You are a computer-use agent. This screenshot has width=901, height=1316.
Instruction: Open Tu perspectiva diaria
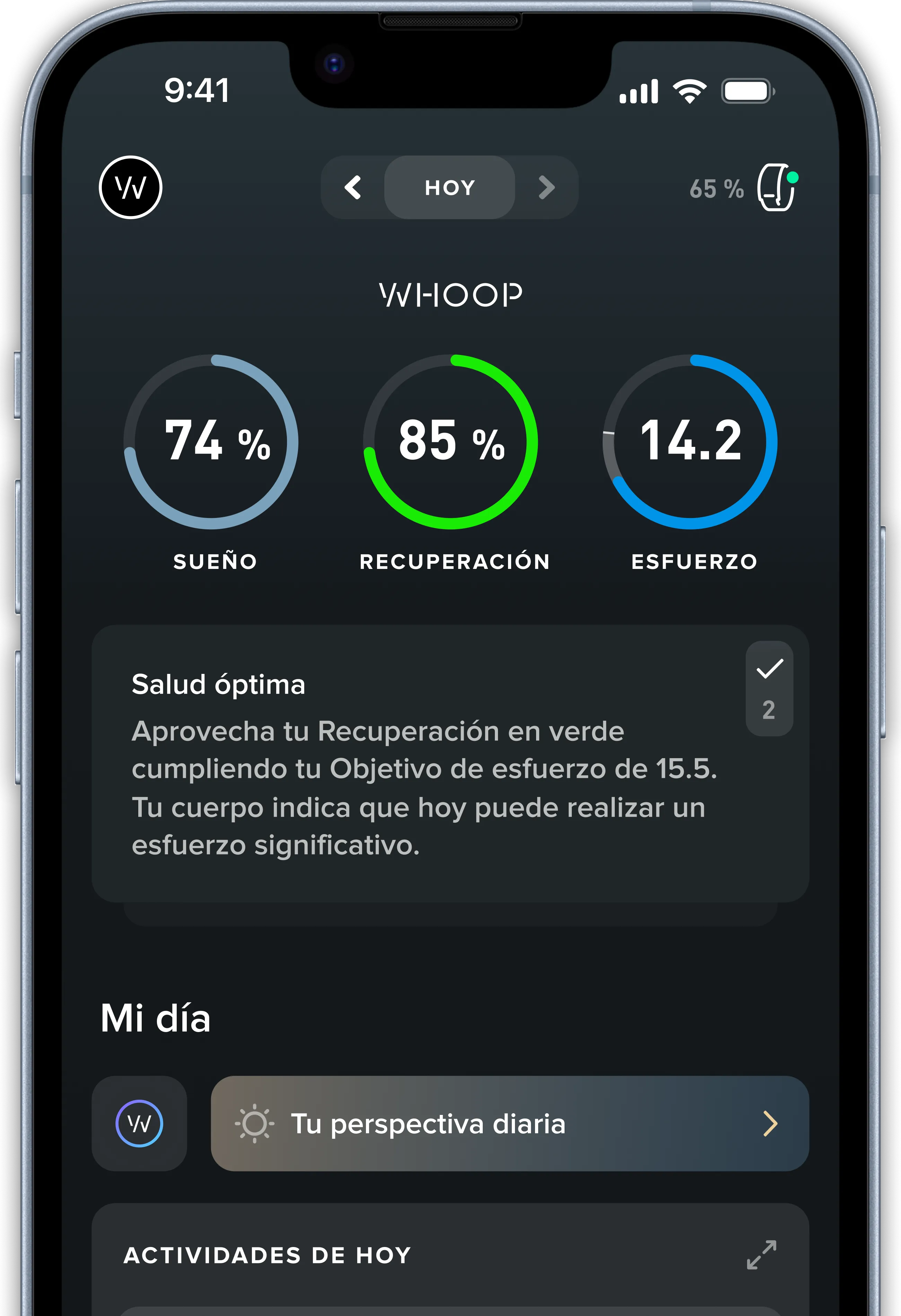509,1124
